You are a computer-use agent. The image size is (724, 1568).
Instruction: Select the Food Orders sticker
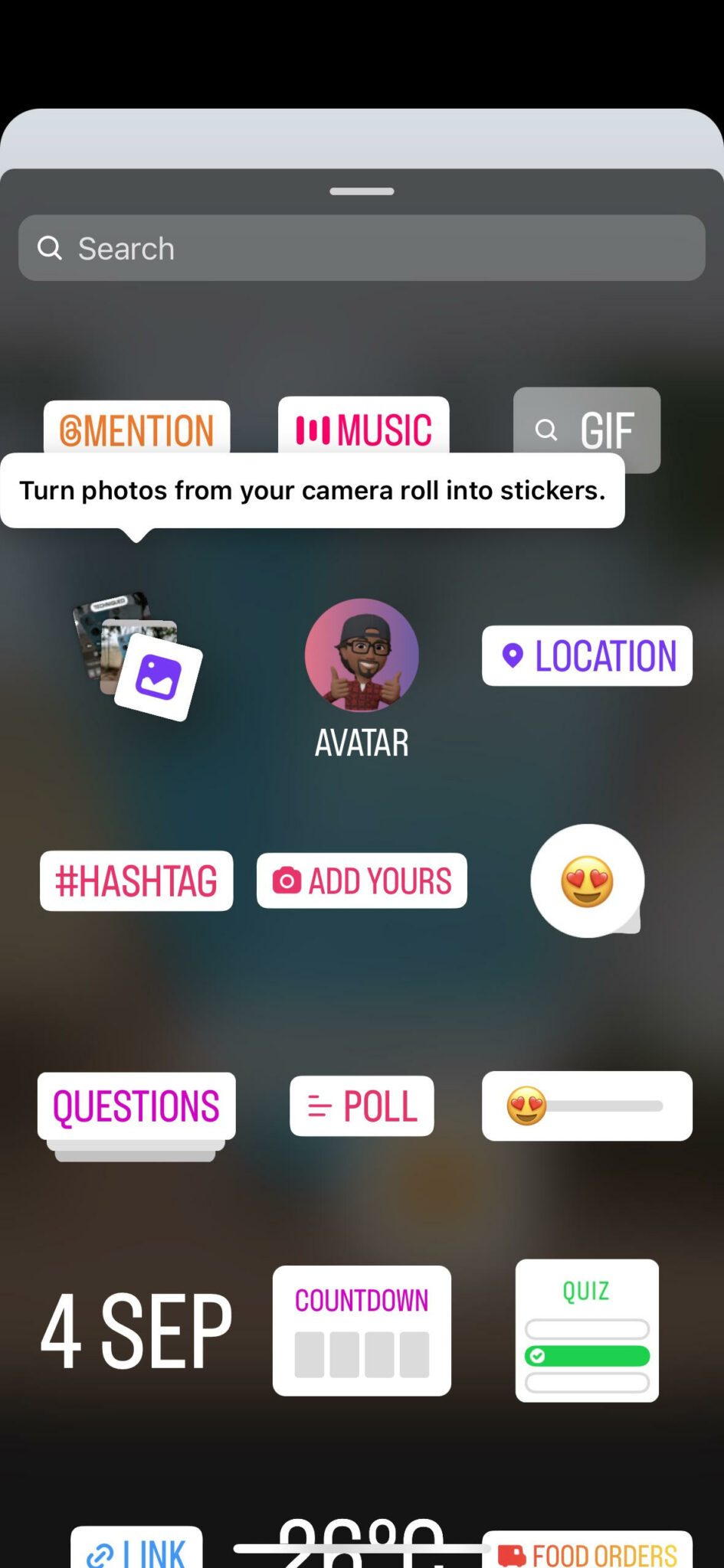587,1550
